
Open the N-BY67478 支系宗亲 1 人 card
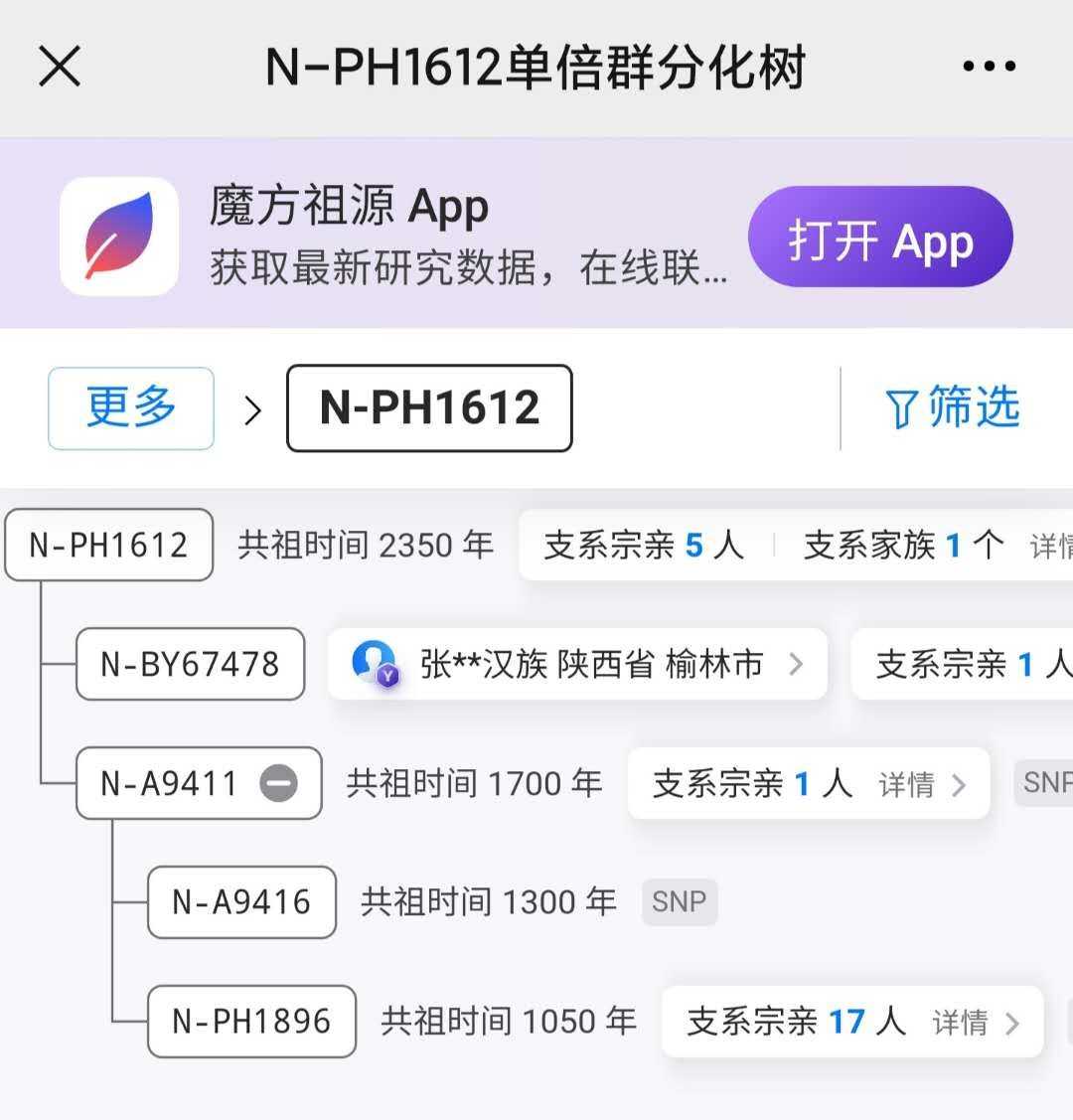964,664
